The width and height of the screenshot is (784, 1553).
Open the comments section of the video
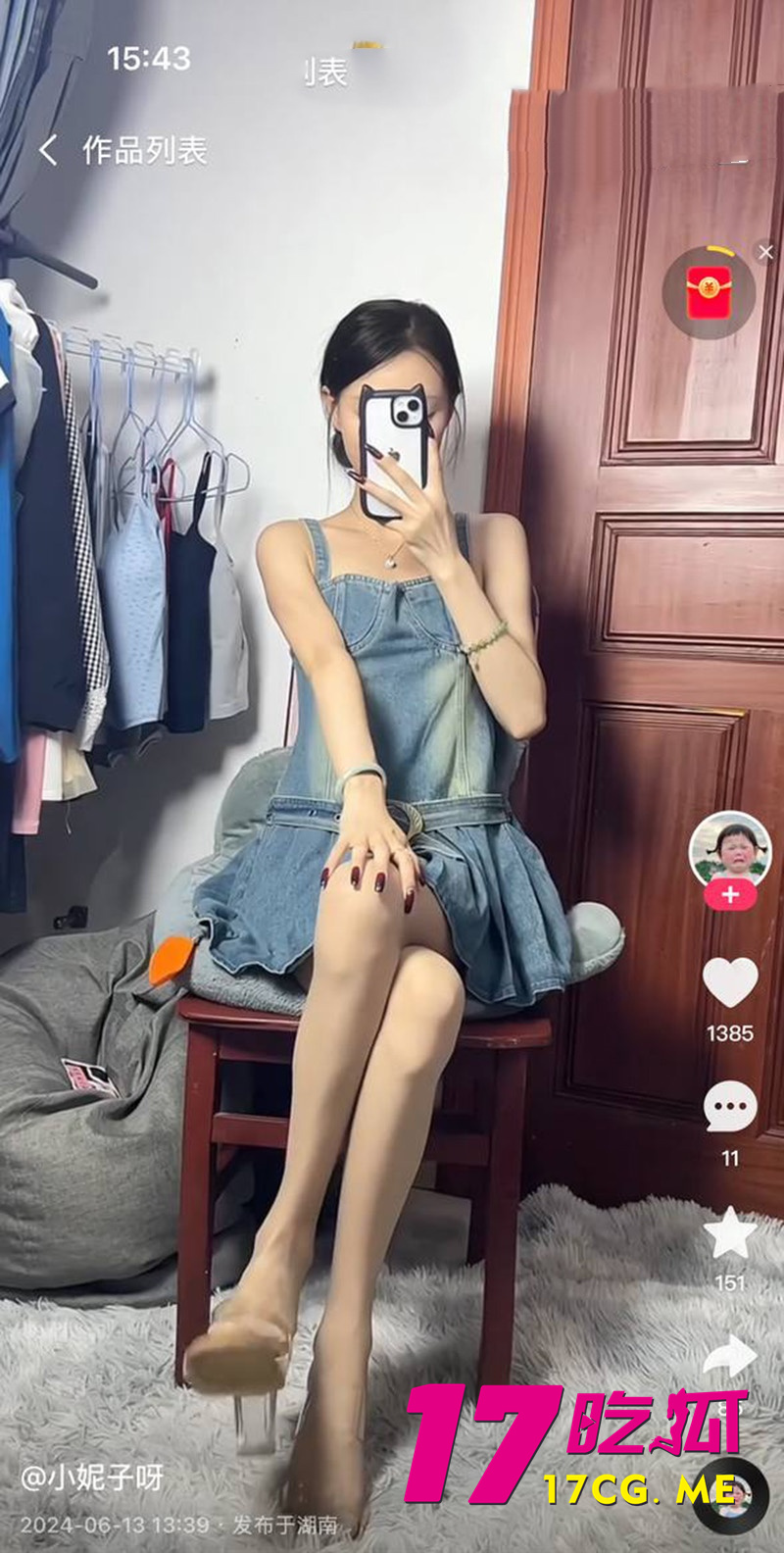pos(730,1106)
